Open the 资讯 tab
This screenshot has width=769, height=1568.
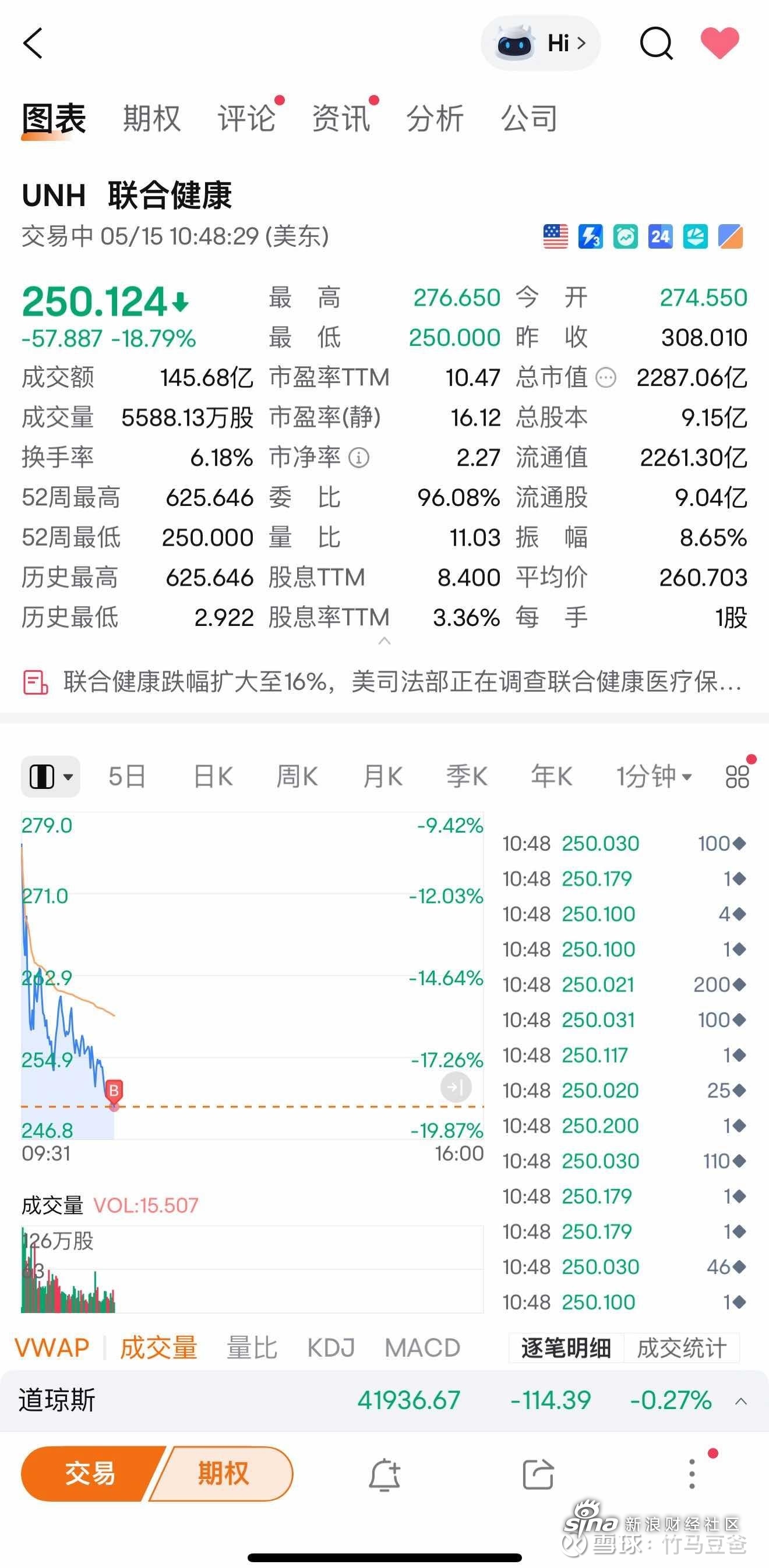click(x=340, y=118)
